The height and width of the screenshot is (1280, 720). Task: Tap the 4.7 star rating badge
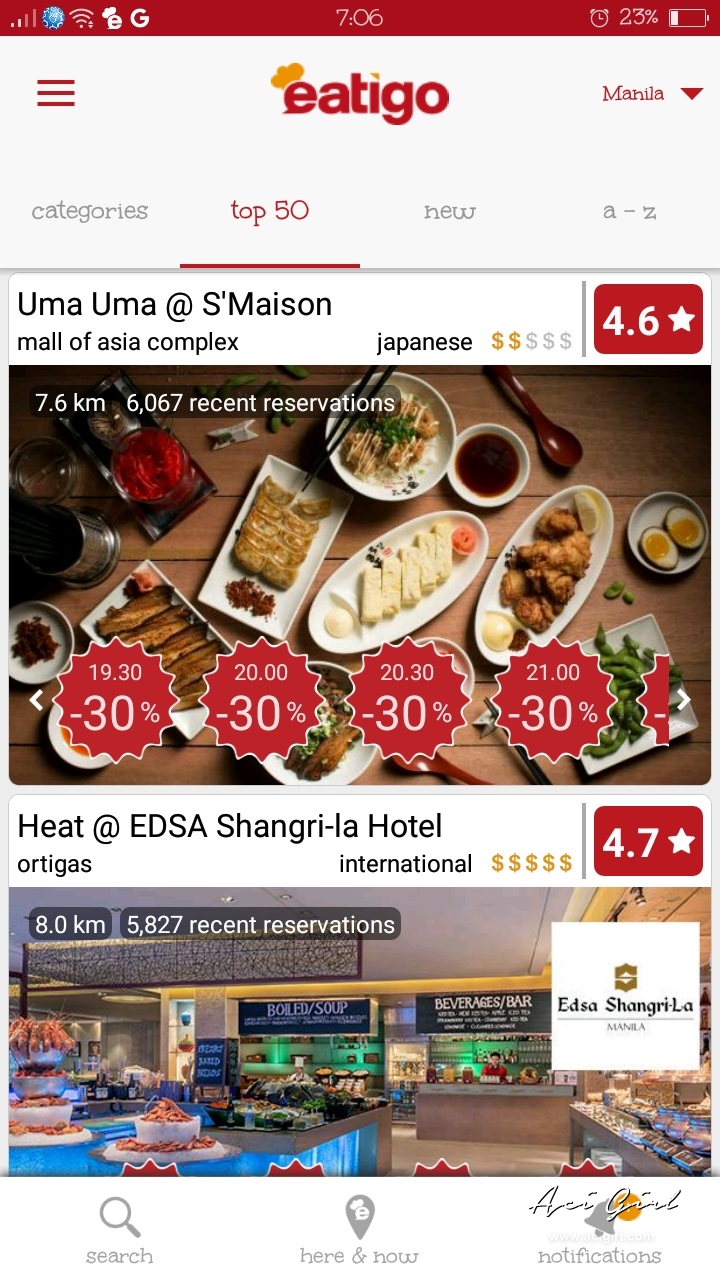pos(648,841)
